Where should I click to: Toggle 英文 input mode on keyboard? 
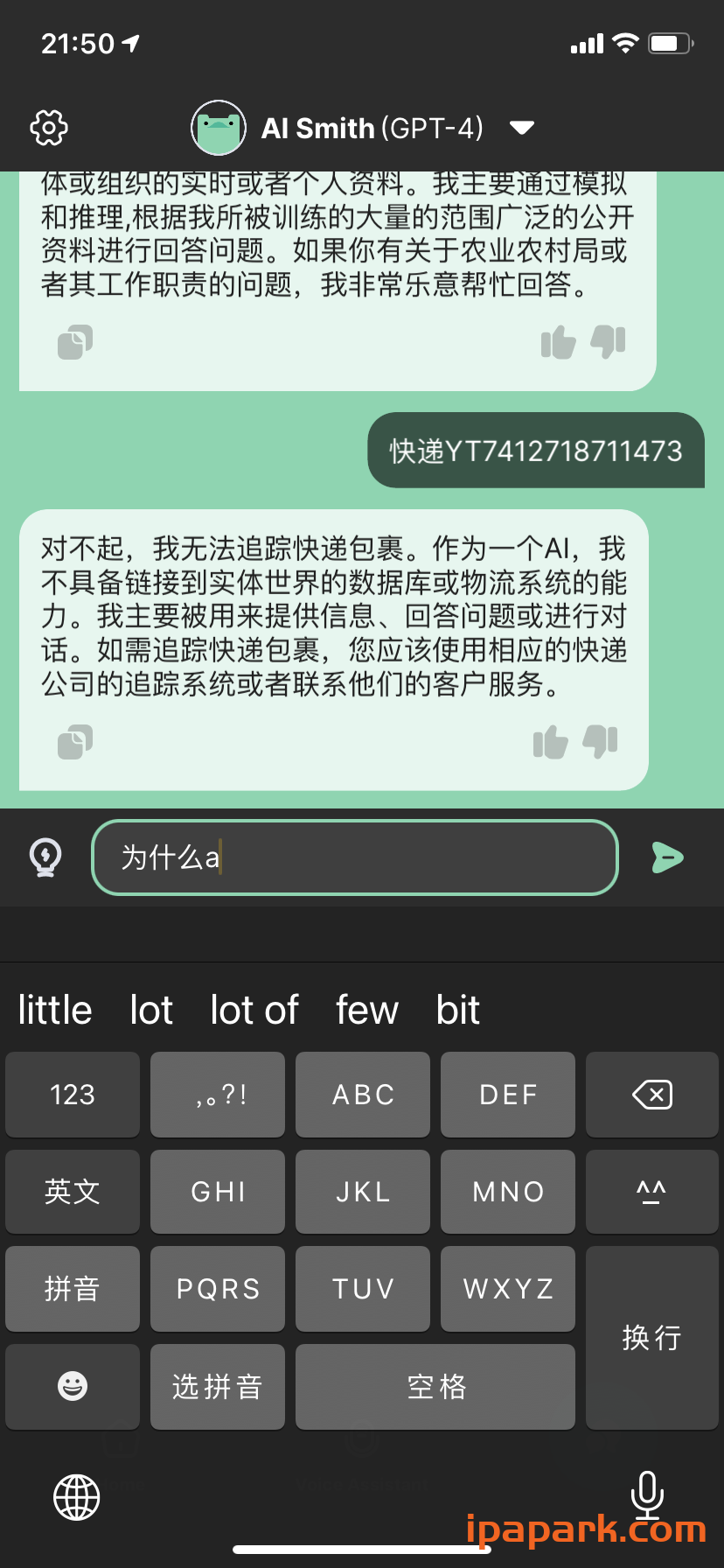[72, 1192]
